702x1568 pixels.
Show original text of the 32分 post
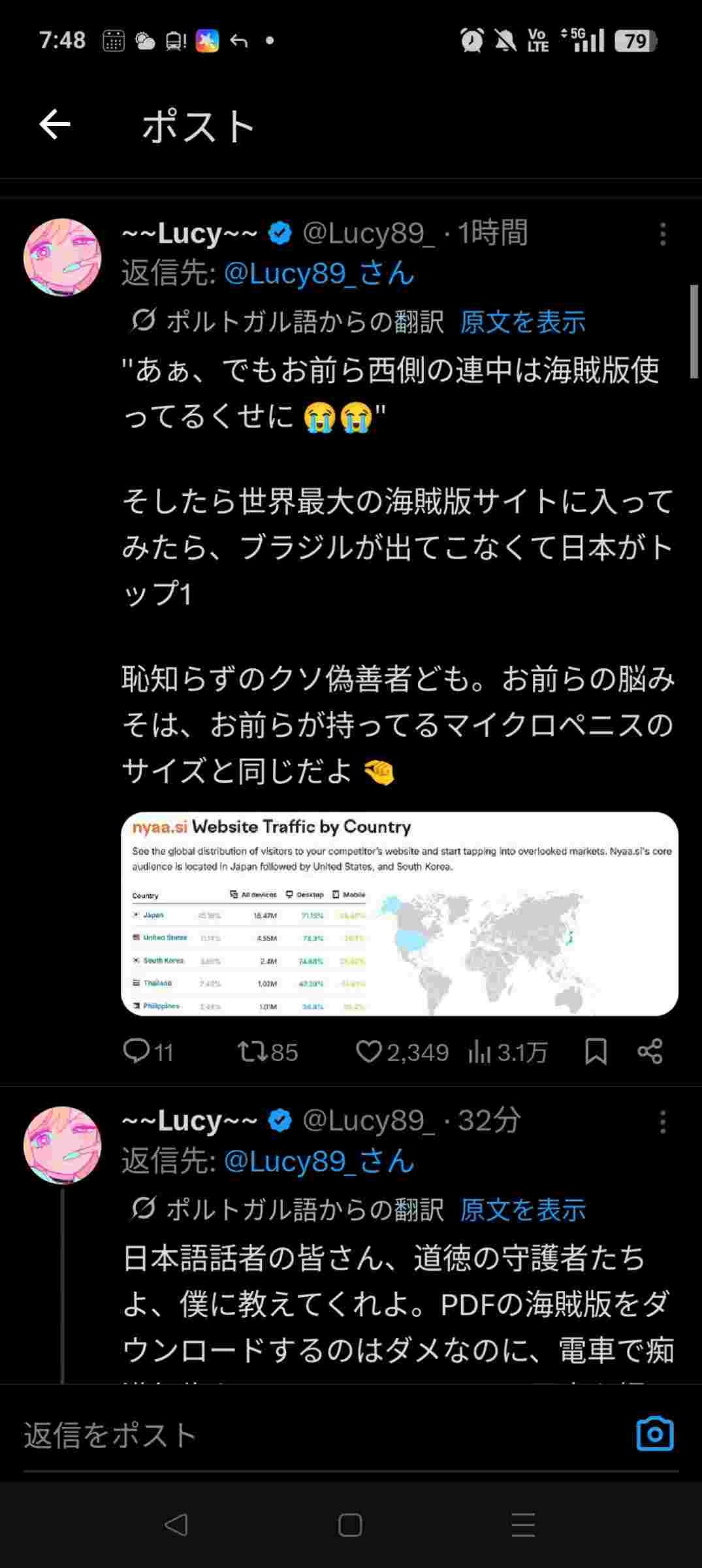(x=522, y=1209)
